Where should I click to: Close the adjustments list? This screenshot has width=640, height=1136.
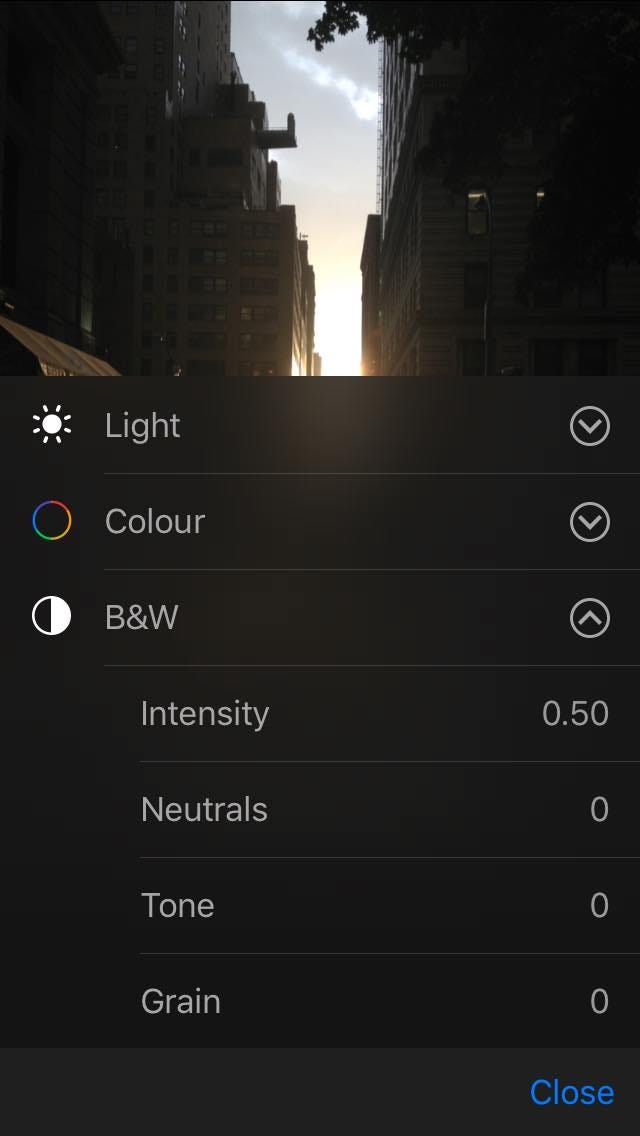(x=571, y=1092)
